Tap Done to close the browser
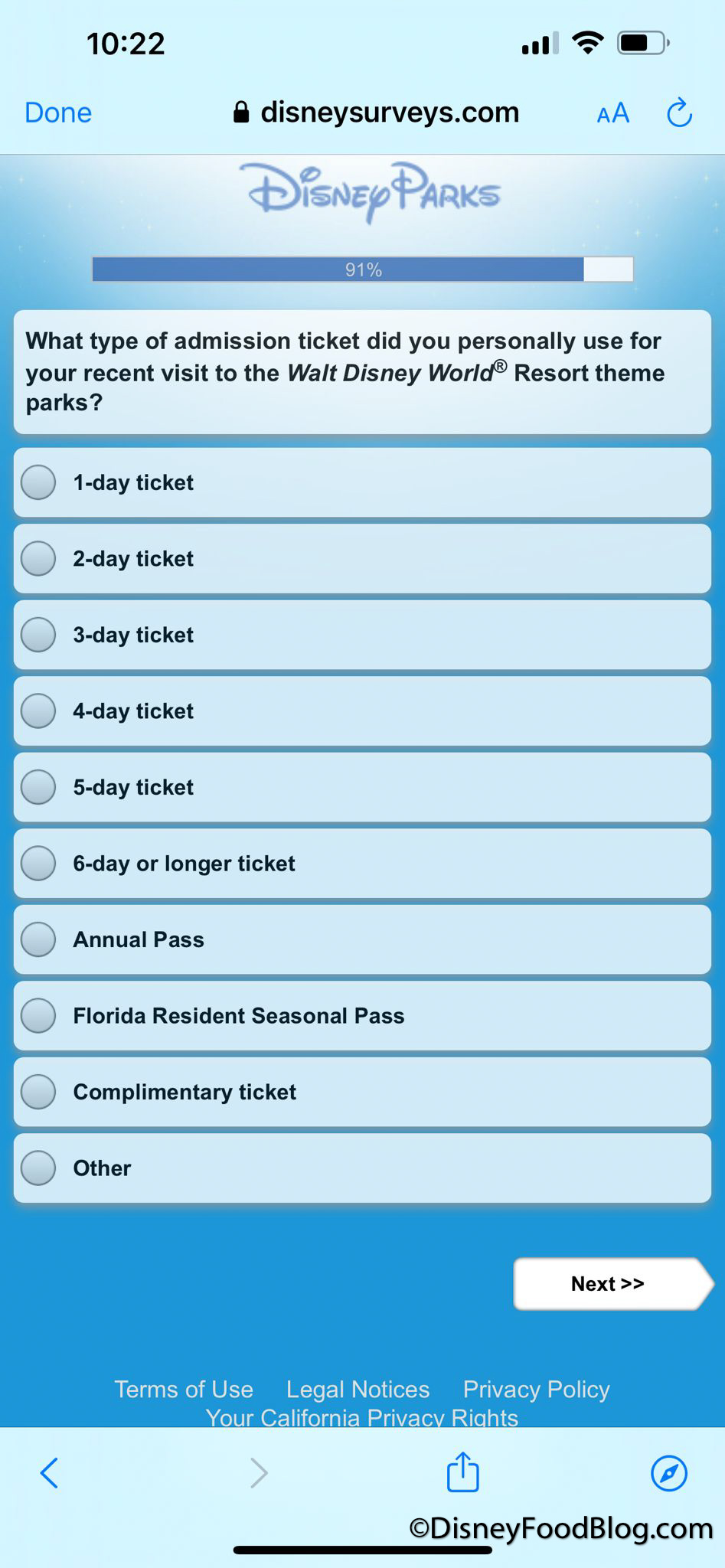This screenshot has width=725, height=1568. [58, 113]
